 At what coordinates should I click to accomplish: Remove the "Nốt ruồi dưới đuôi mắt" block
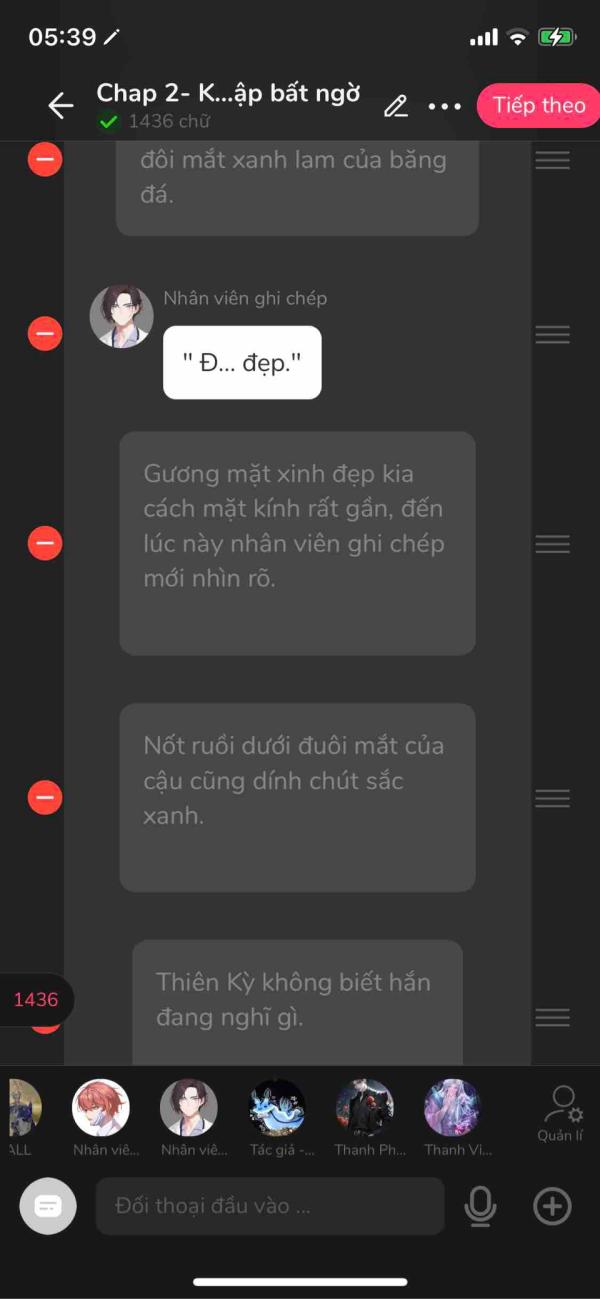point(45,797)
